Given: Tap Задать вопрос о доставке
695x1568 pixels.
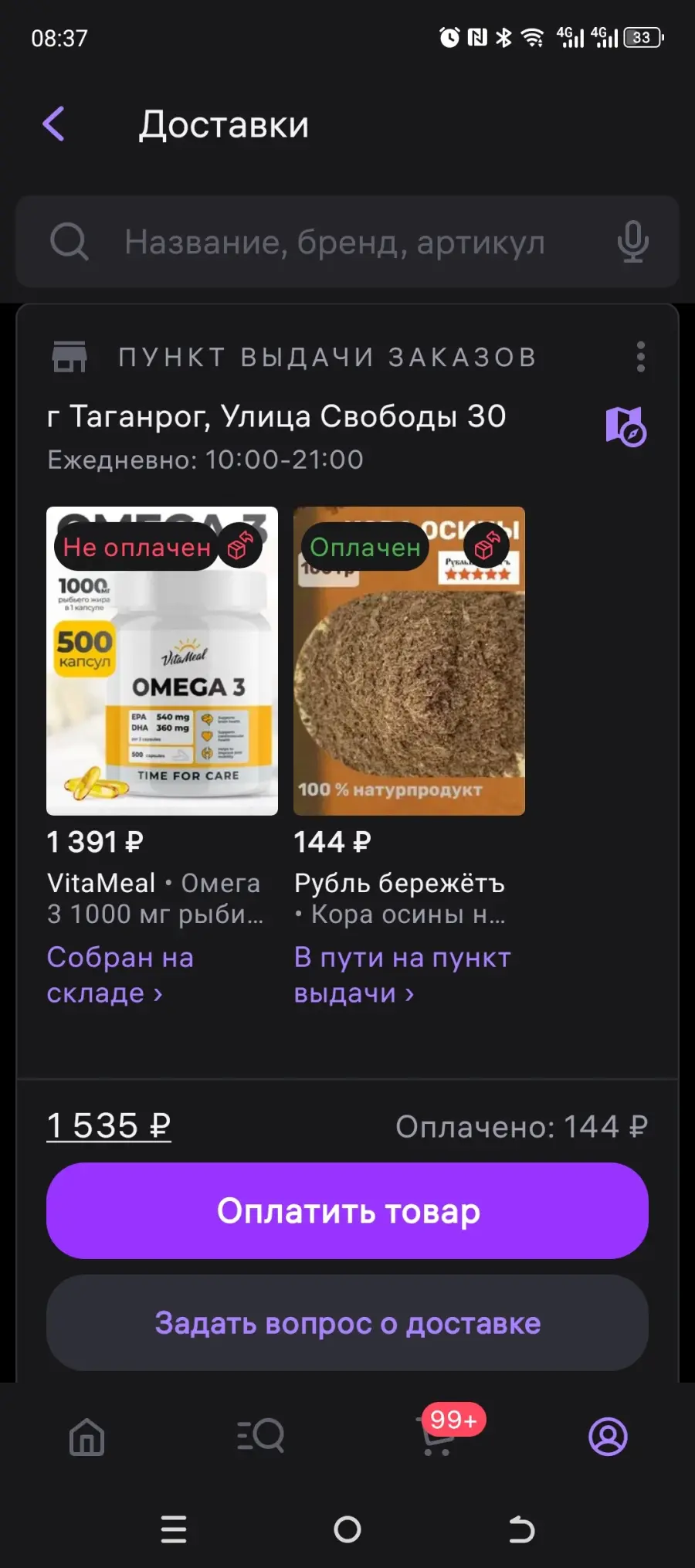Looking at the screenshot, I should coord(347,1323).
